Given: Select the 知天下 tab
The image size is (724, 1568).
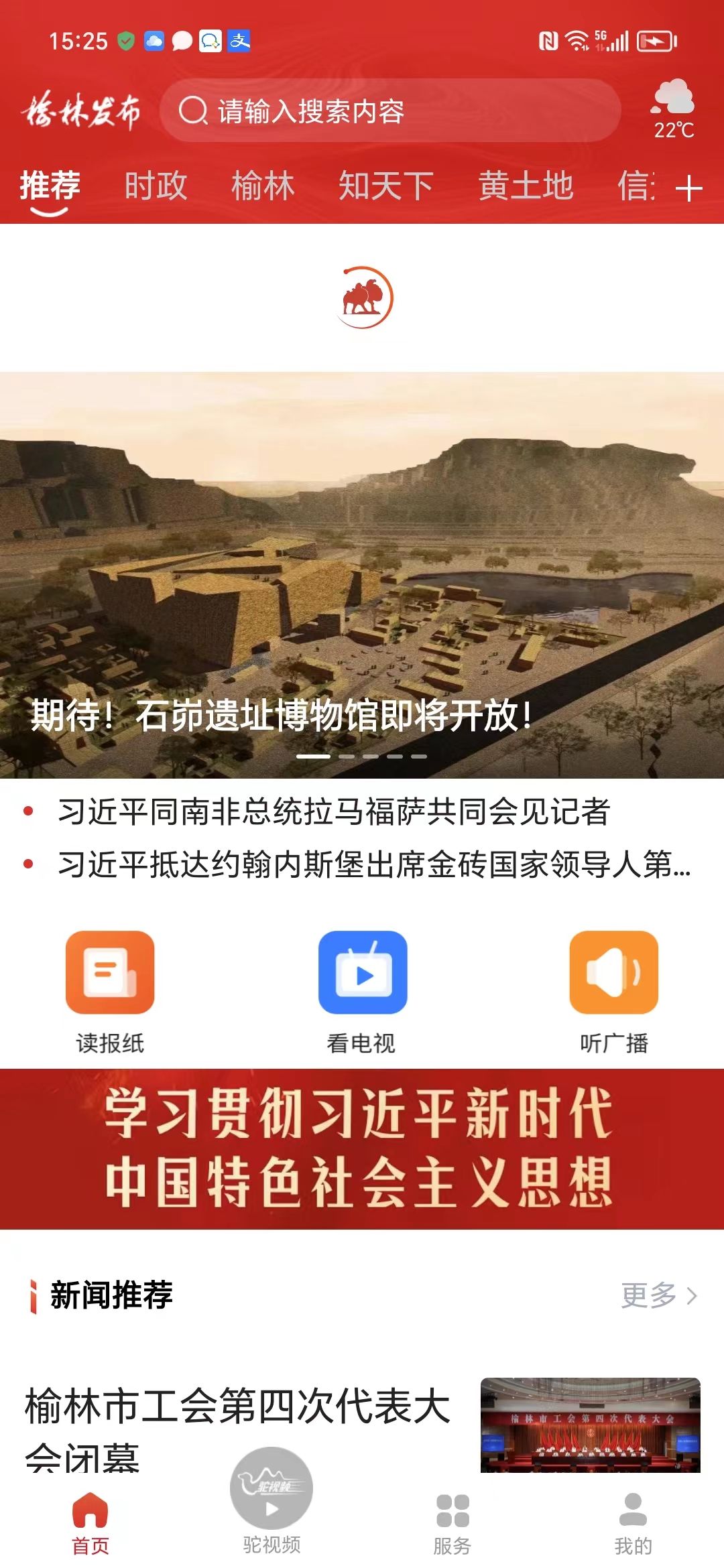Looking at the screenshot, I should pos(385,186).
